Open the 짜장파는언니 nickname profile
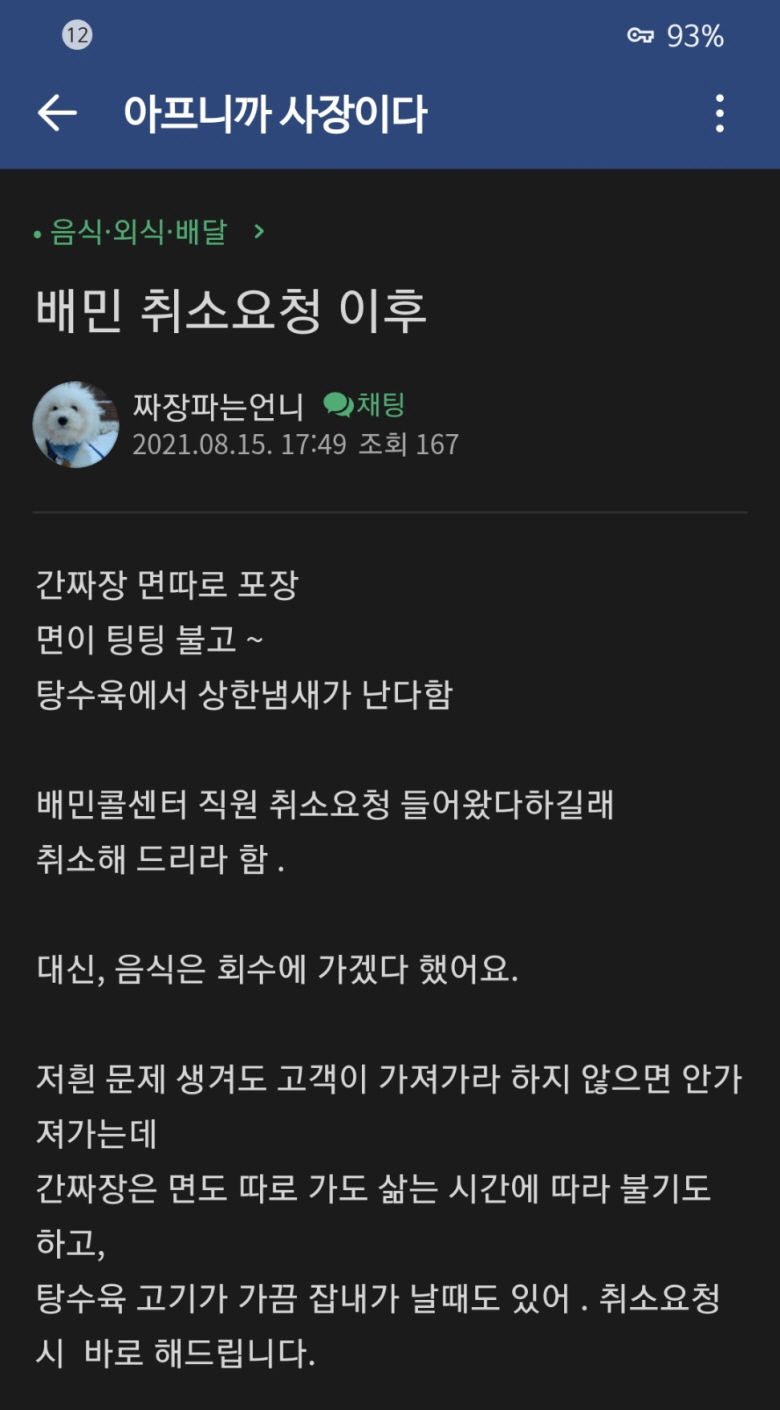The image size is (780, 1410). [217, 406]
